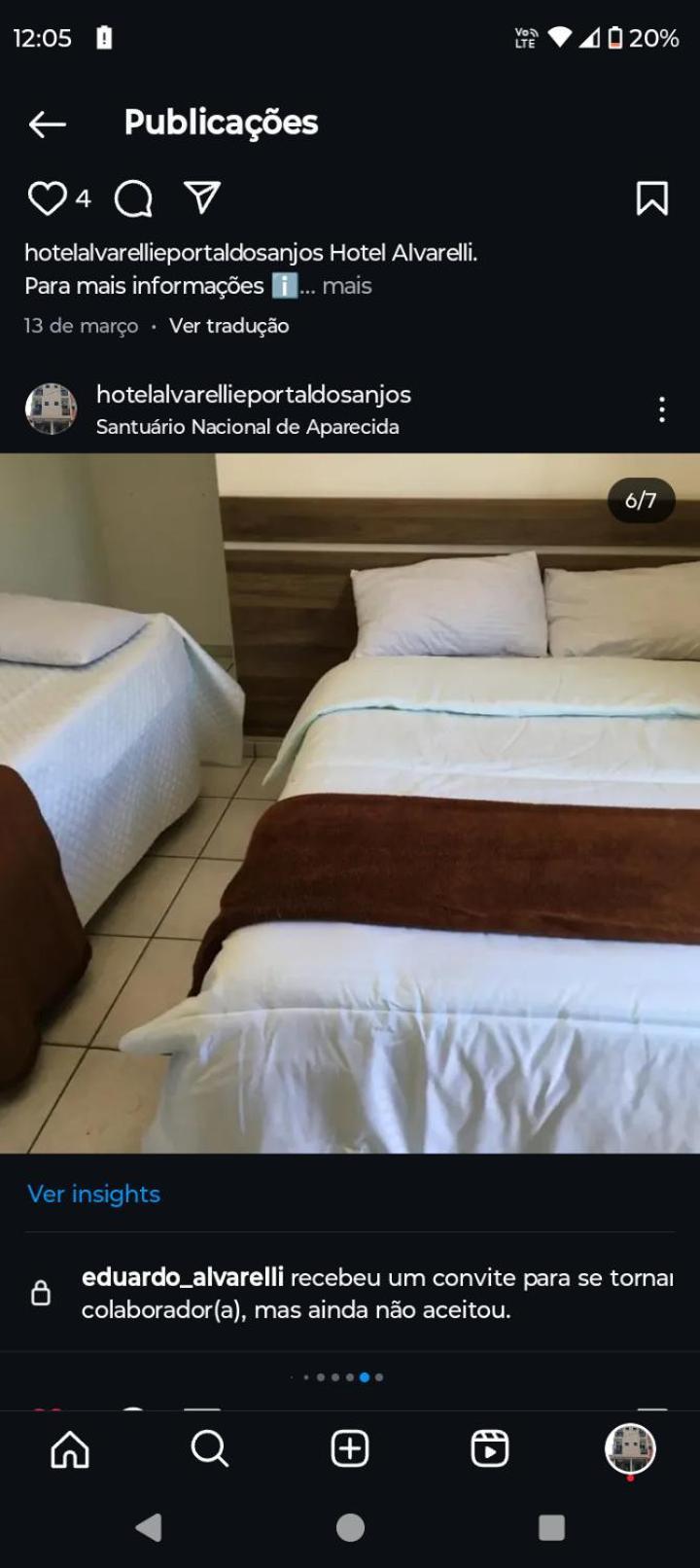Open location Santuário Nacional de Aparecida
The height and width of the screenshot is (1568, 700).
[x=247, y=427]
